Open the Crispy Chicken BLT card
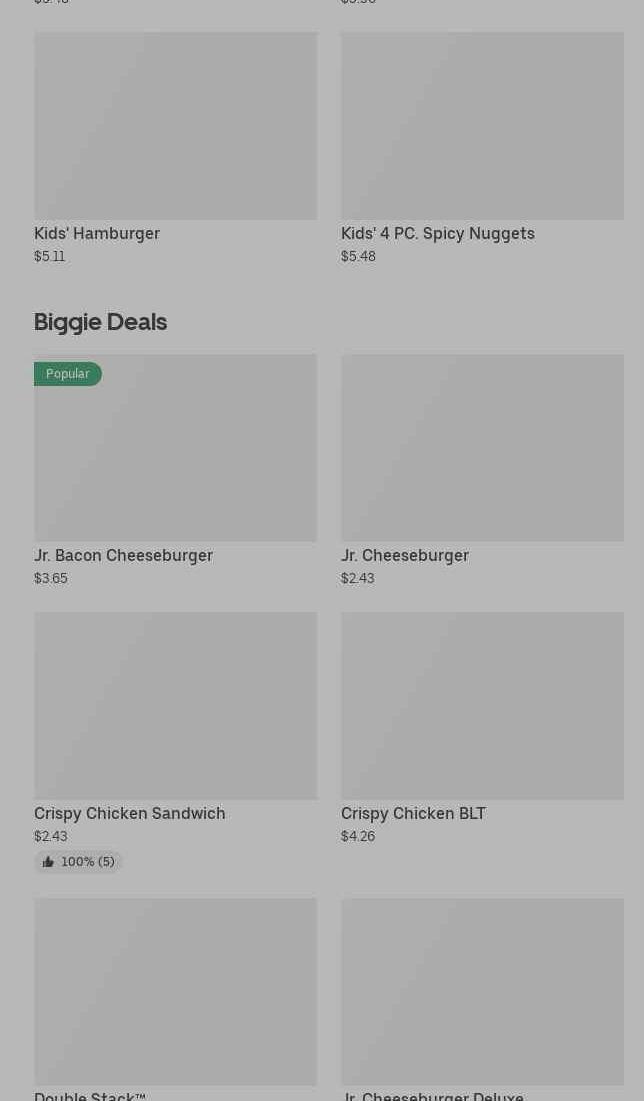 pyautogui.click(x=482, y=728)
